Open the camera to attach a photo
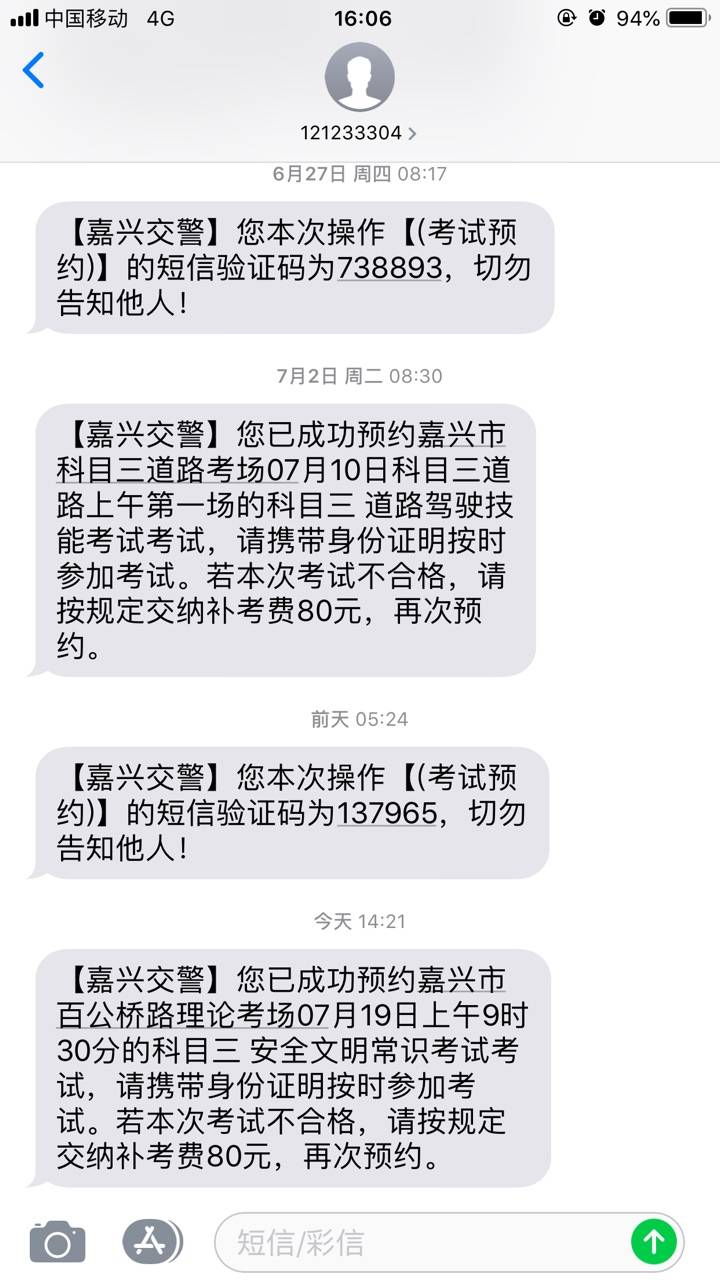The width and height of the screenshot is (720, 1280). (57, 1242)
